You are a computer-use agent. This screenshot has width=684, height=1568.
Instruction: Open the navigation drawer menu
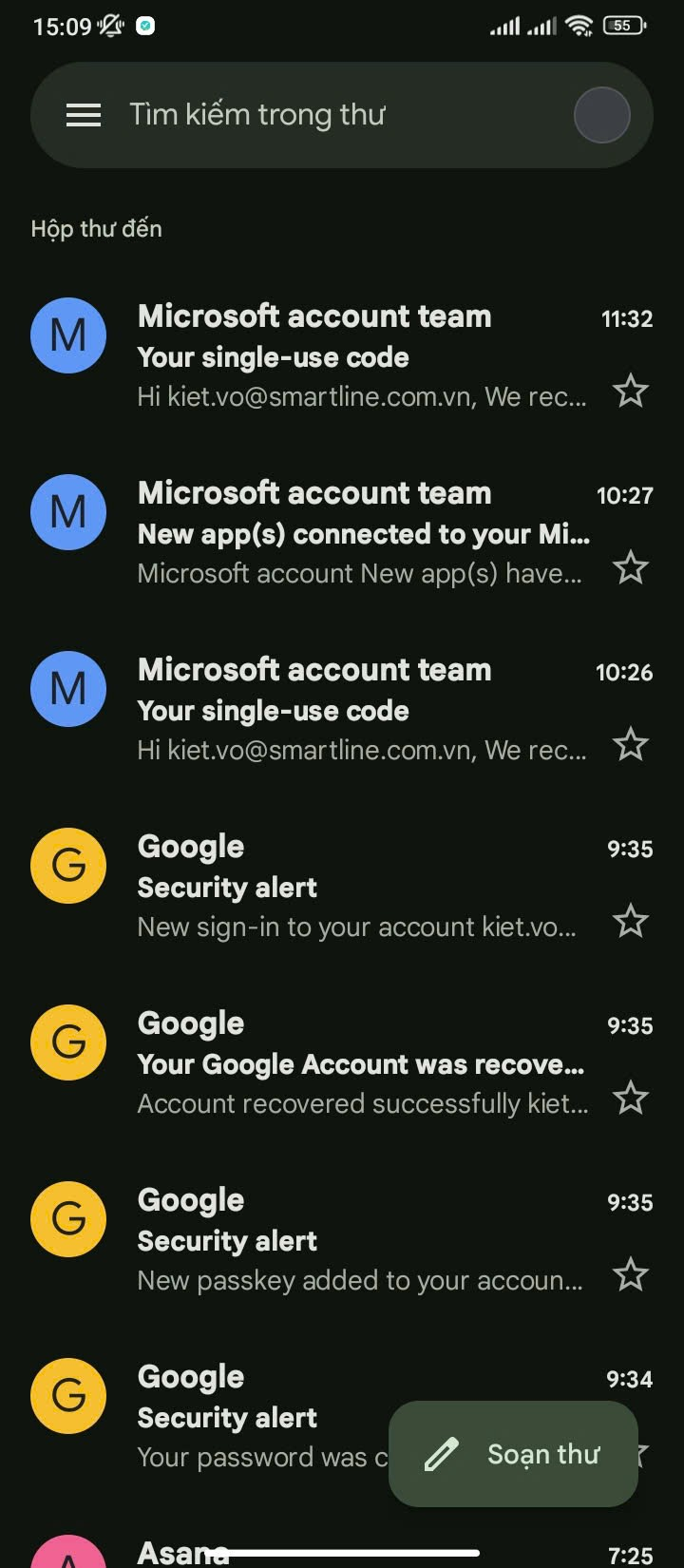pos(84,115)
